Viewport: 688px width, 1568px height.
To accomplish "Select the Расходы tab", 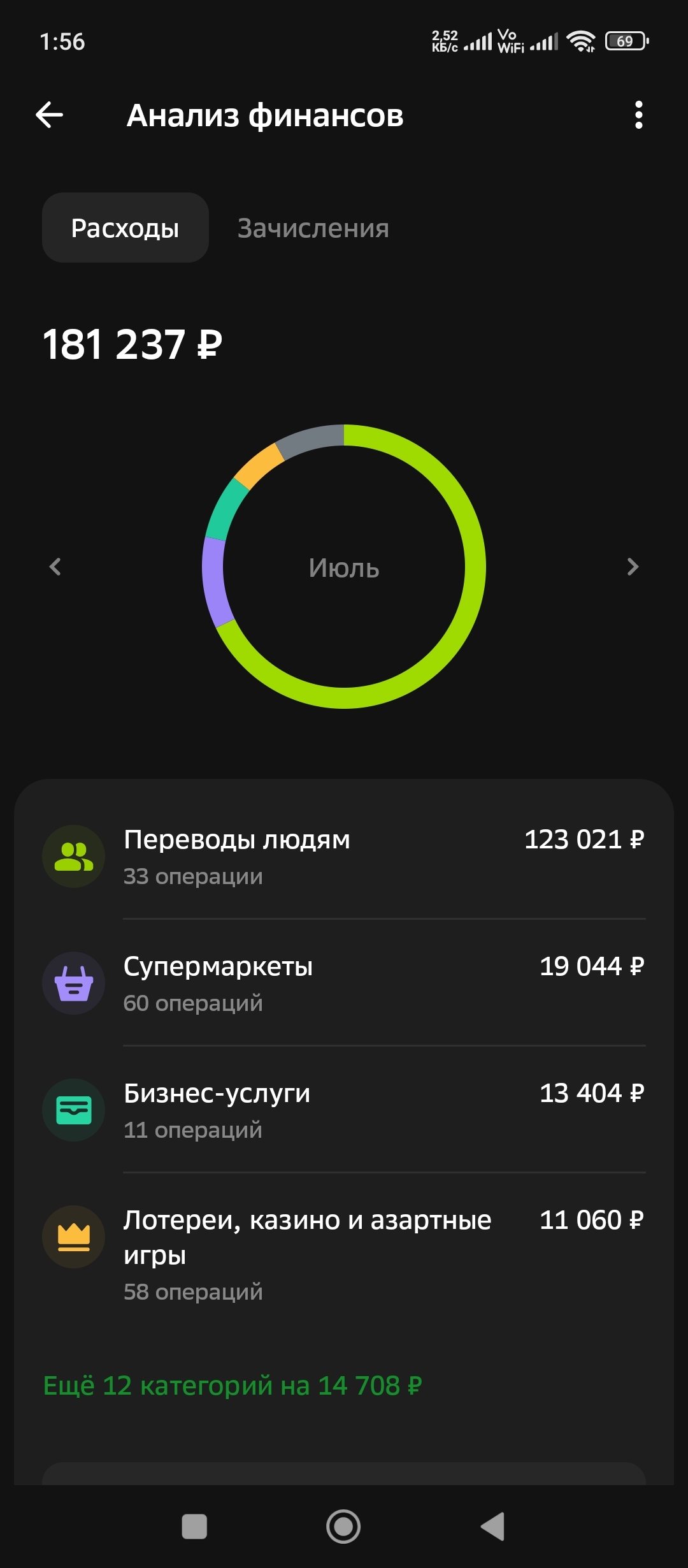I will pyautogui.click(x=125, y=228).
